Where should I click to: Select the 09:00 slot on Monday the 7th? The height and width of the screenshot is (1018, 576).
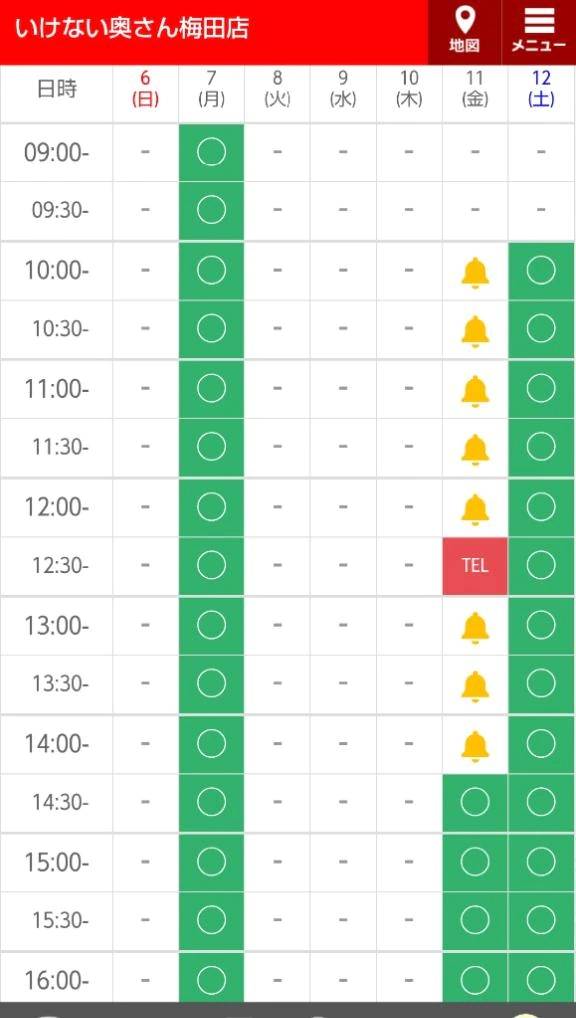[211, 153]
